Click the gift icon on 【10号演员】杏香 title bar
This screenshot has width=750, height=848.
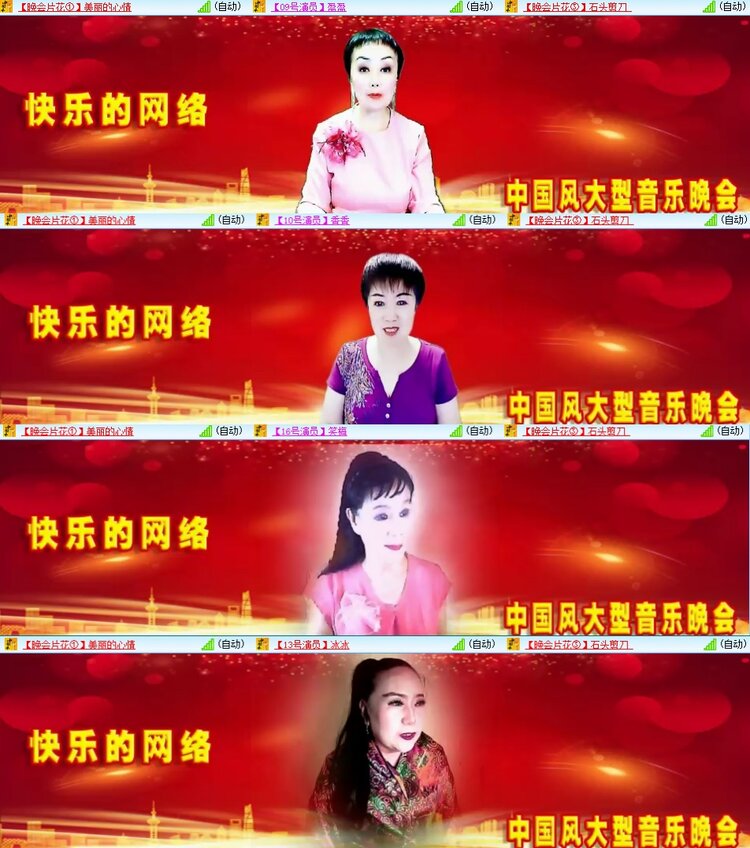(262, 219)
